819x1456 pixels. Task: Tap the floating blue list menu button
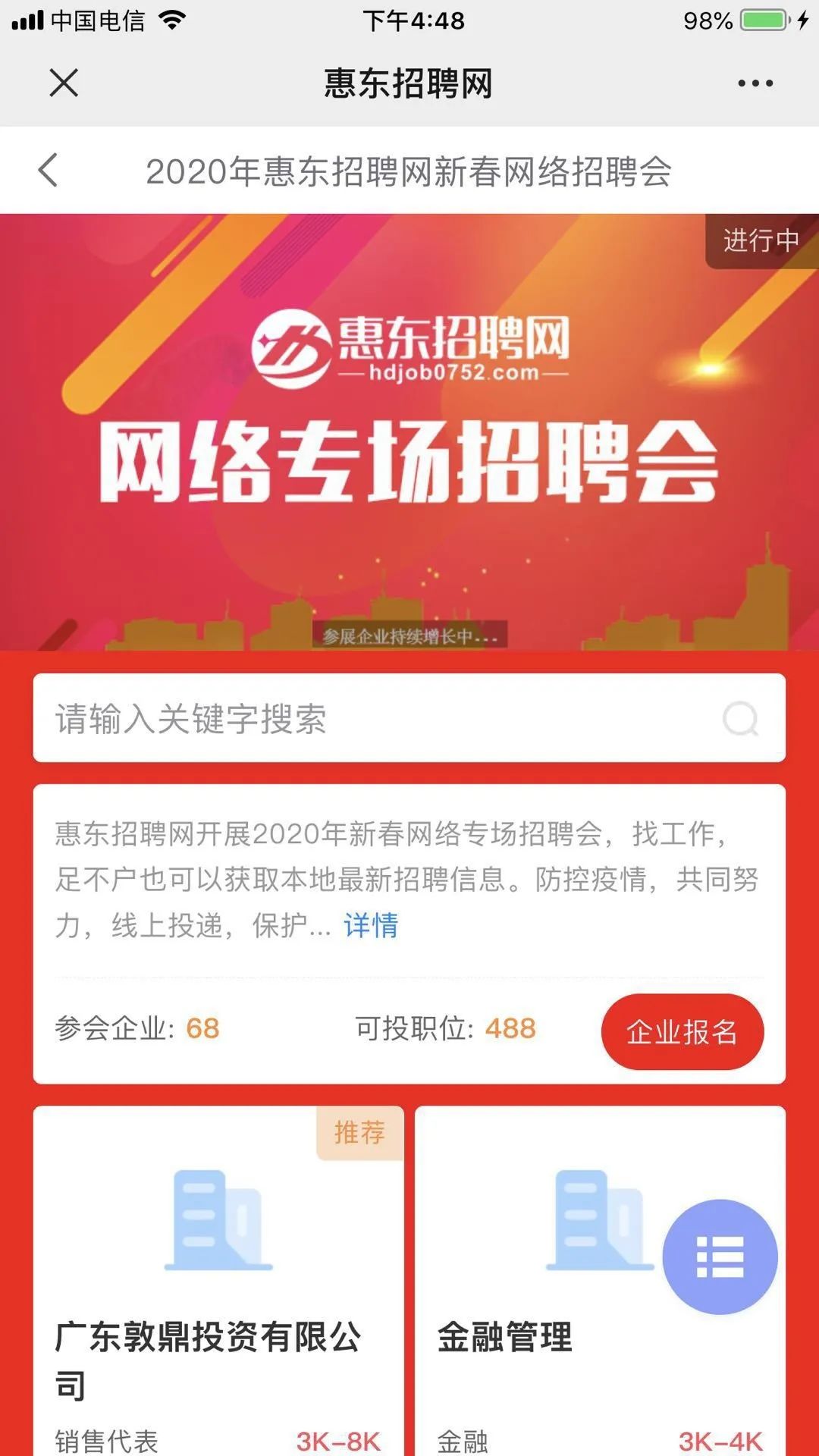point(720,1257)
